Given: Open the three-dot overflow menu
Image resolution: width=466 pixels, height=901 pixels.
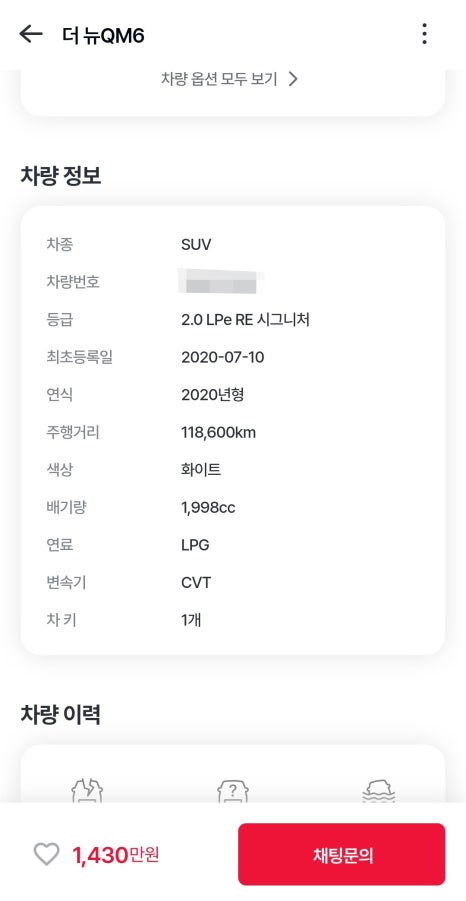Looking at the screenshot, I should click(424, 34).
